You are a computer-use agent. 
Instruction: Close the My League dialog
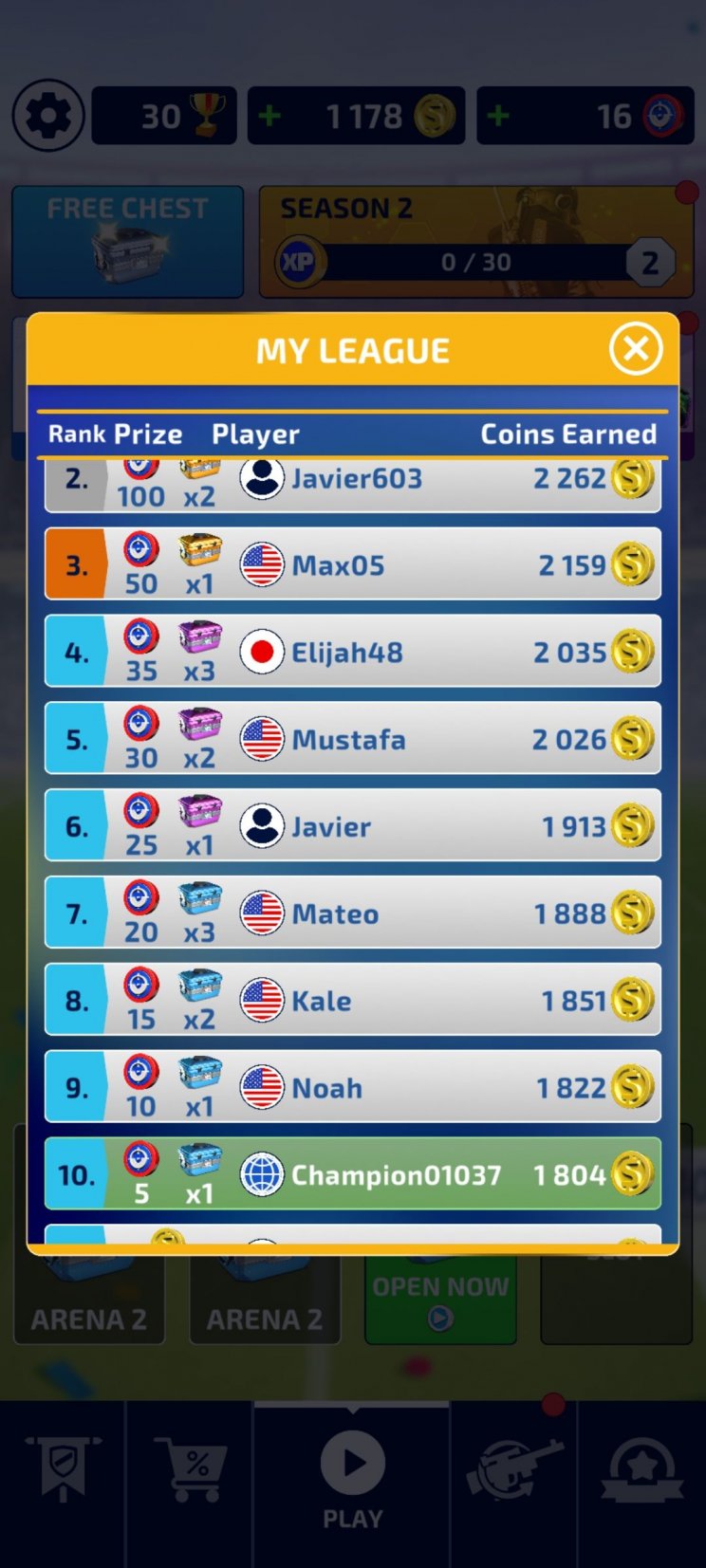(635, 349)
